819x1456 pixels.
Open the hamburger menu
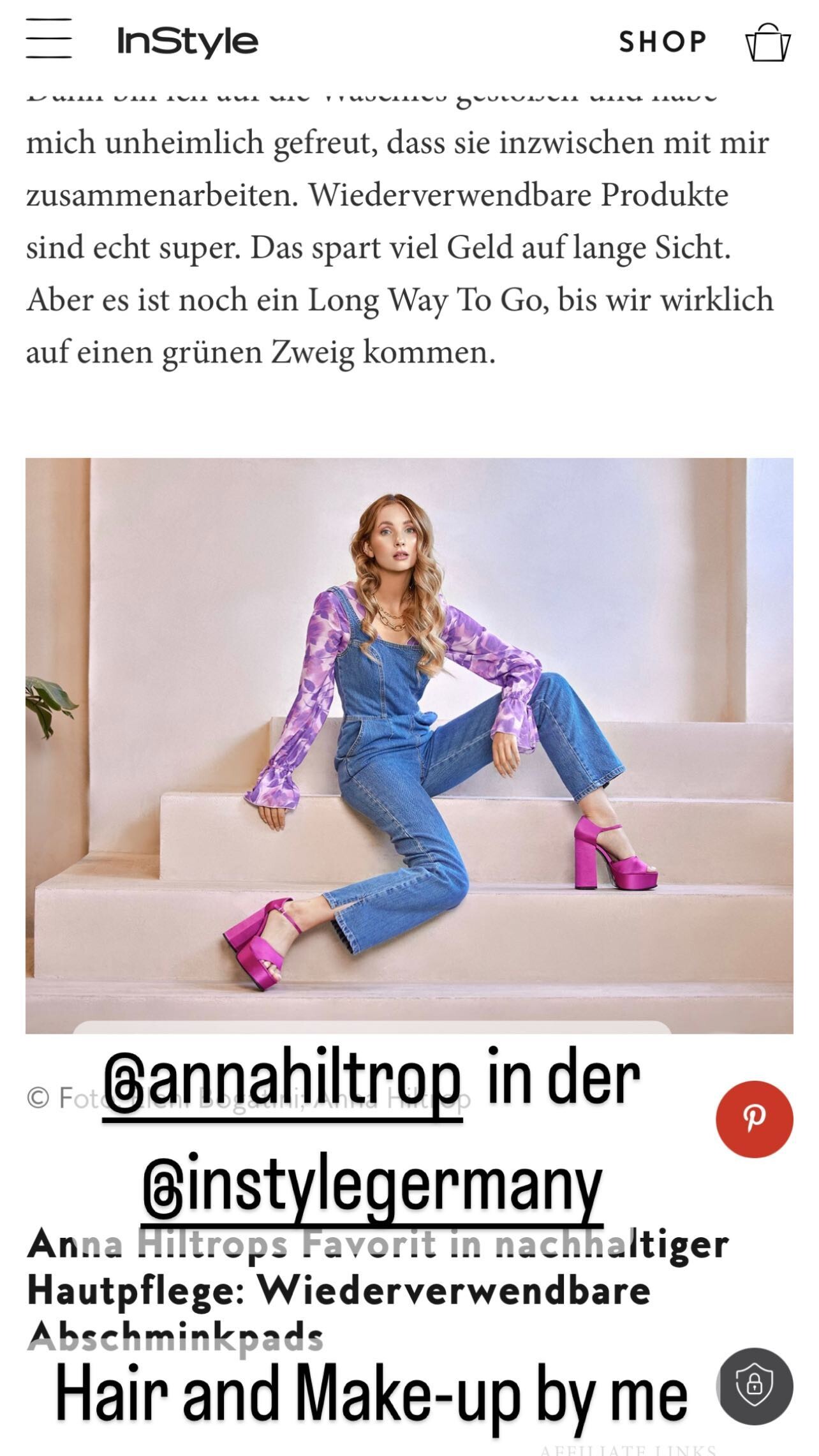coord(48,40)
